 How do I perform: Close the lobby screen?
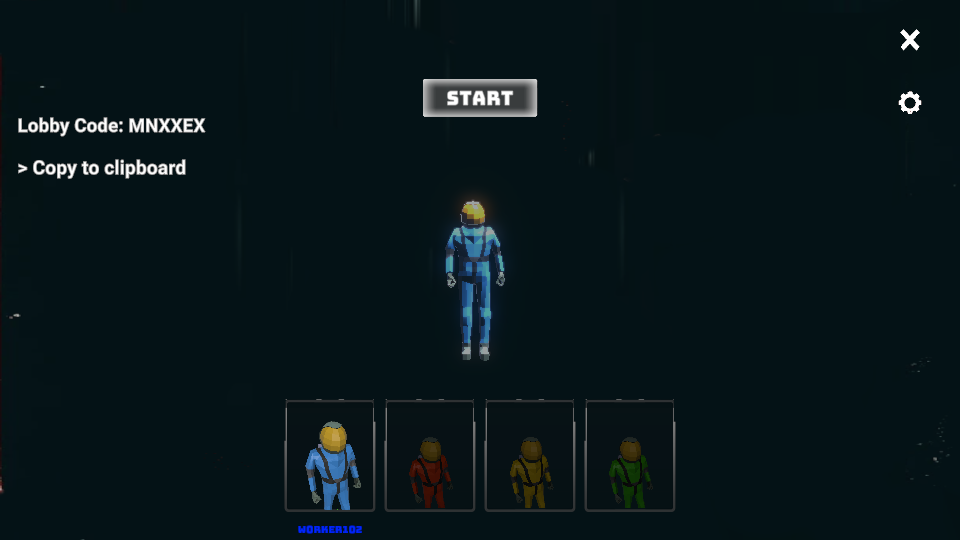coord(909,40)
